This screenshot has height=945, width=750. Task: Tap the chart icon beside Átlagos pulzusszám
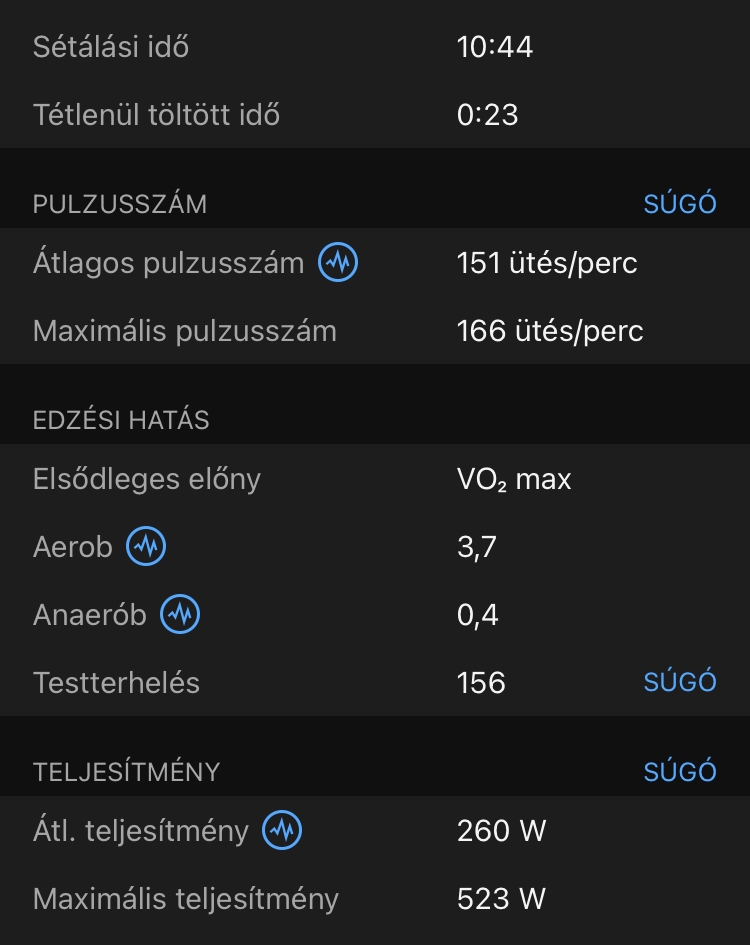338,263
